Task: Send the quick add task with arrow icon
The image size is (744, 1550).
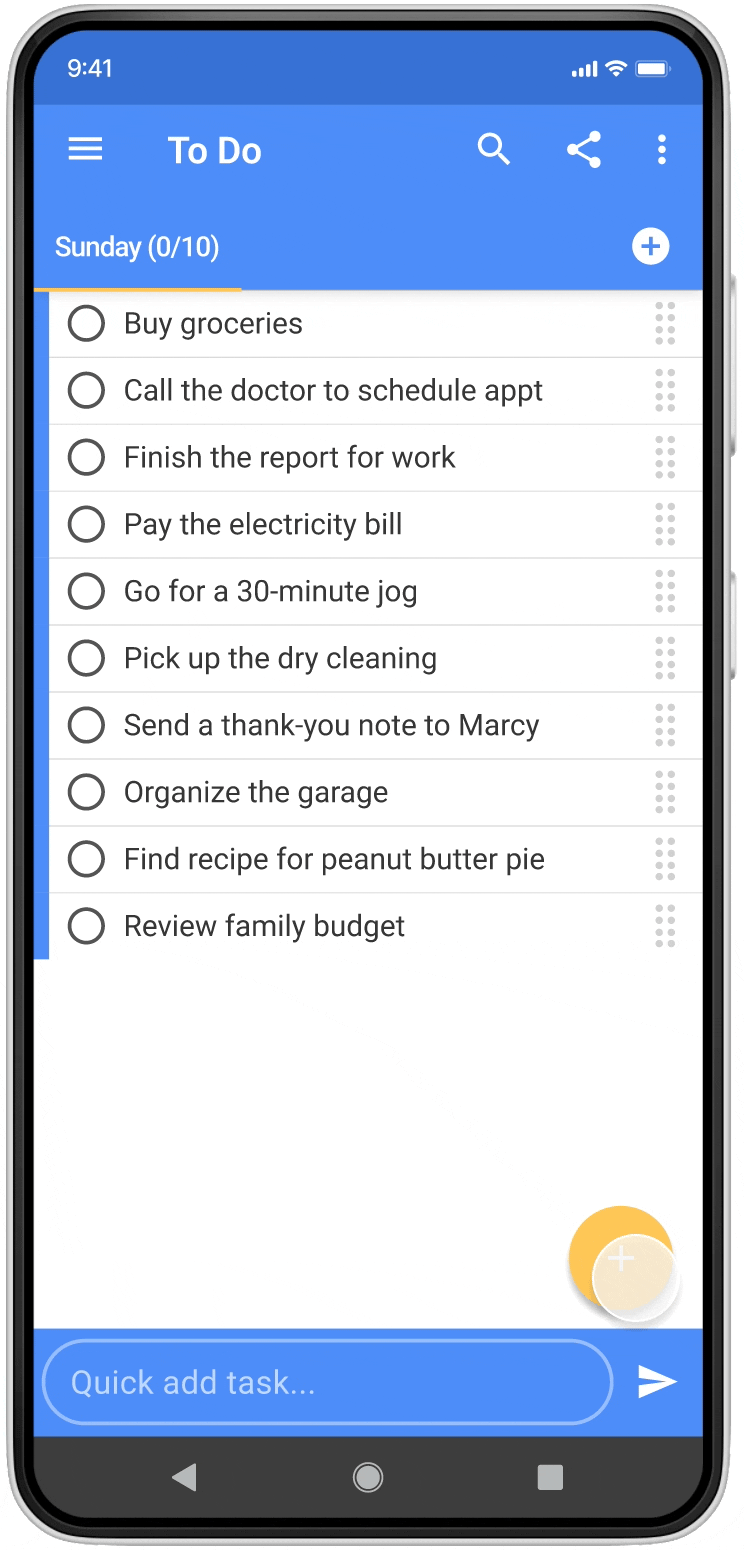Action: tap(657, 1382)
